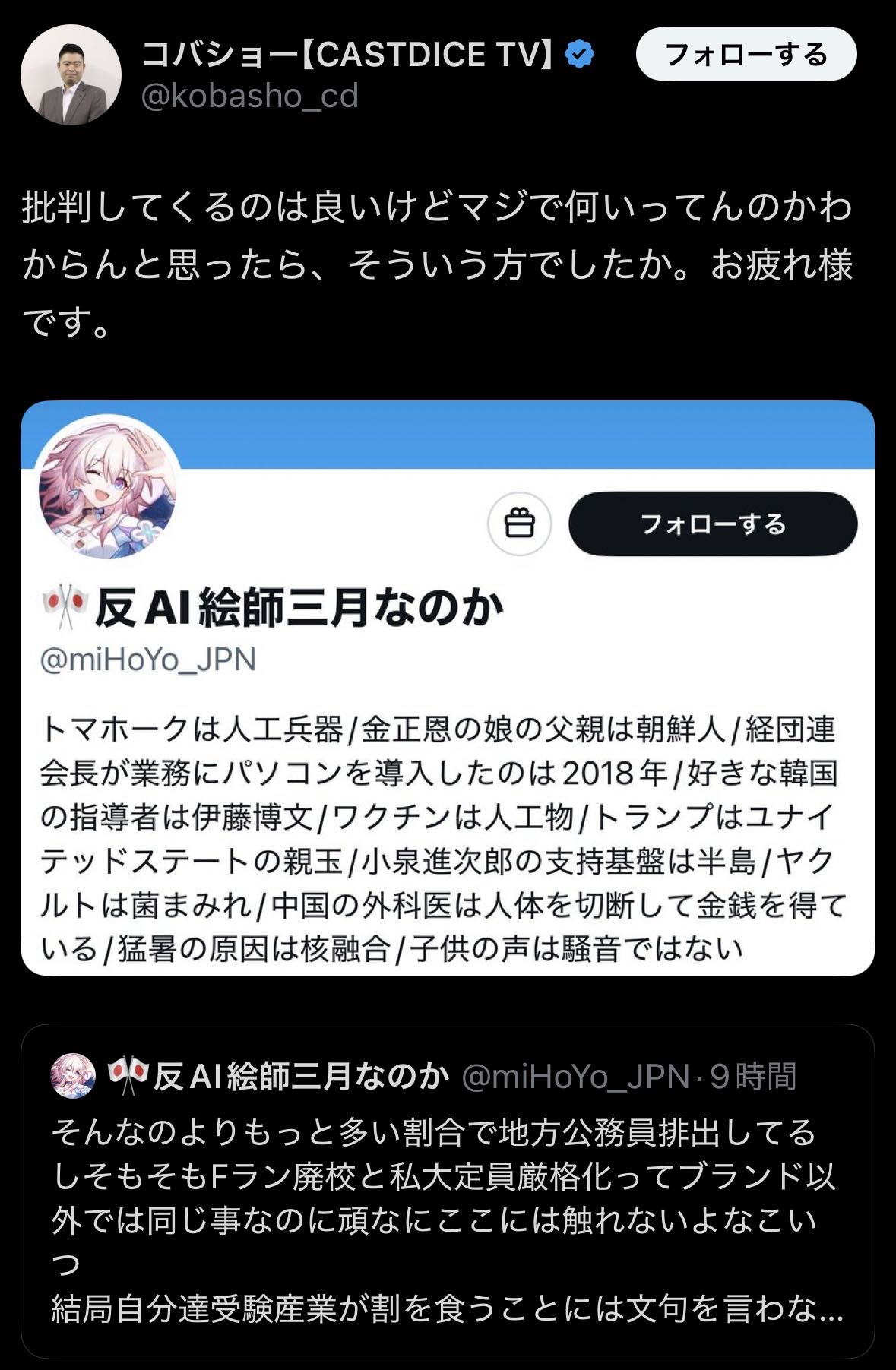Open the attached profile screenshot image

point(448,688)
